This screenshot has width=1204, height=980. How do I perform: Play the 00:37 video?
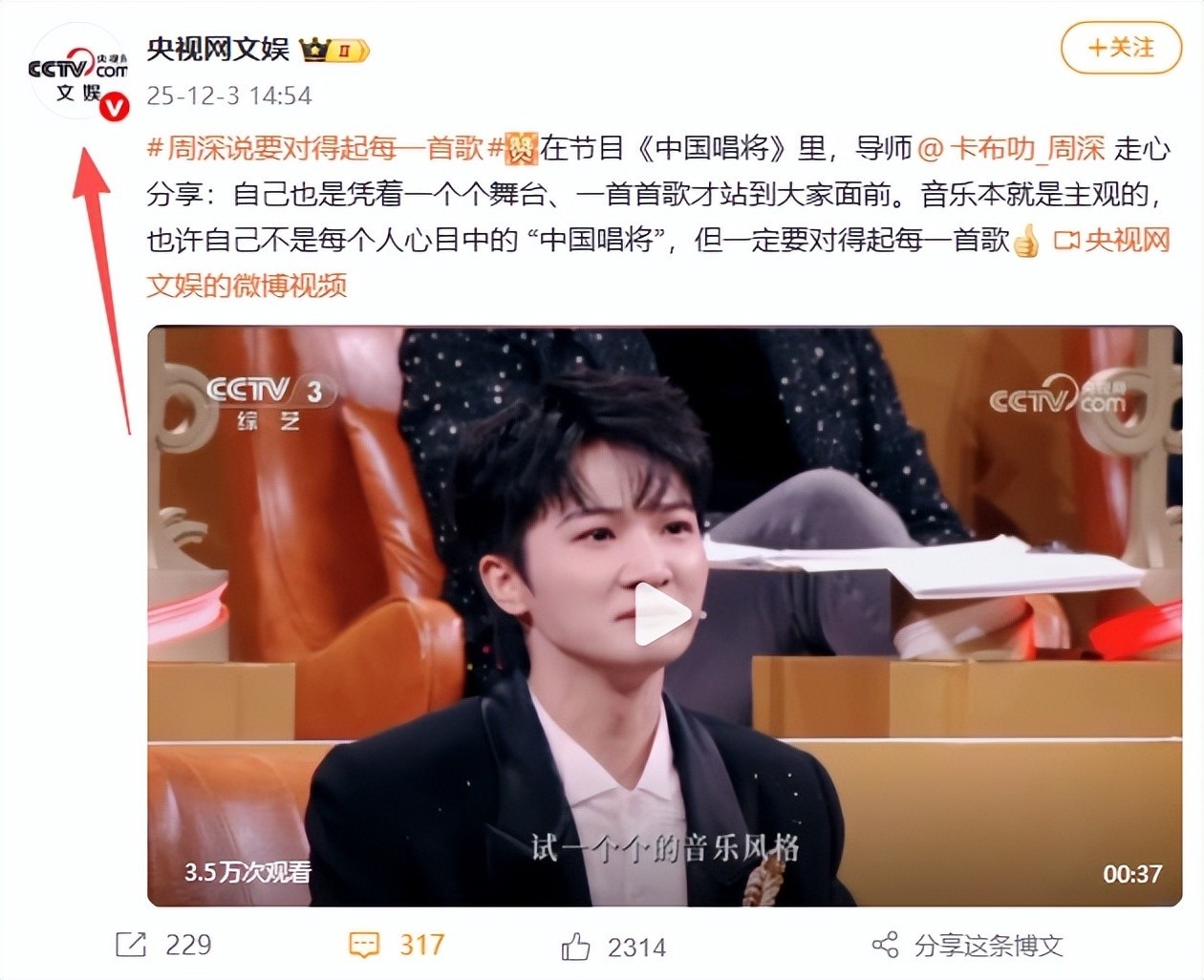(663, 616)
